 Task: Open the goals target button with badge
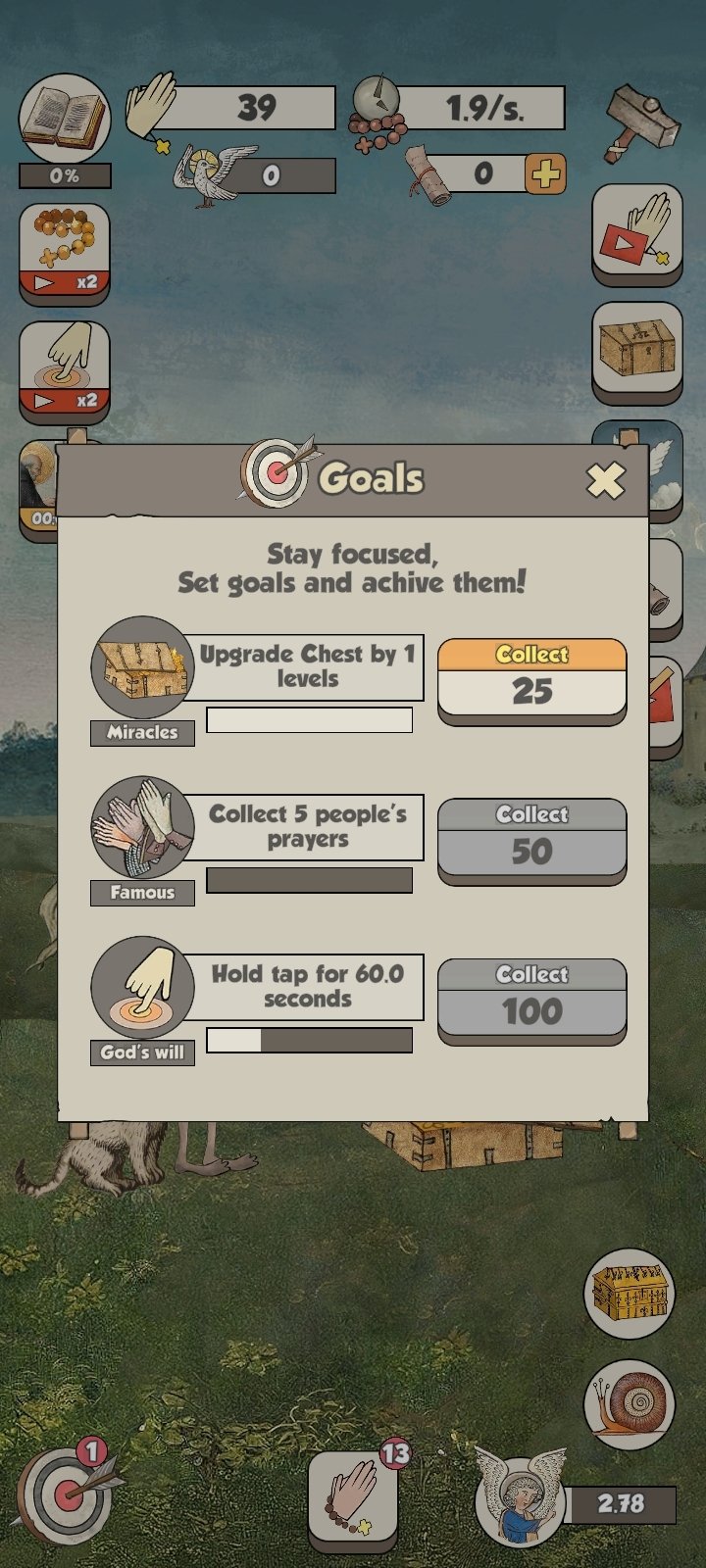(69, 1494)
